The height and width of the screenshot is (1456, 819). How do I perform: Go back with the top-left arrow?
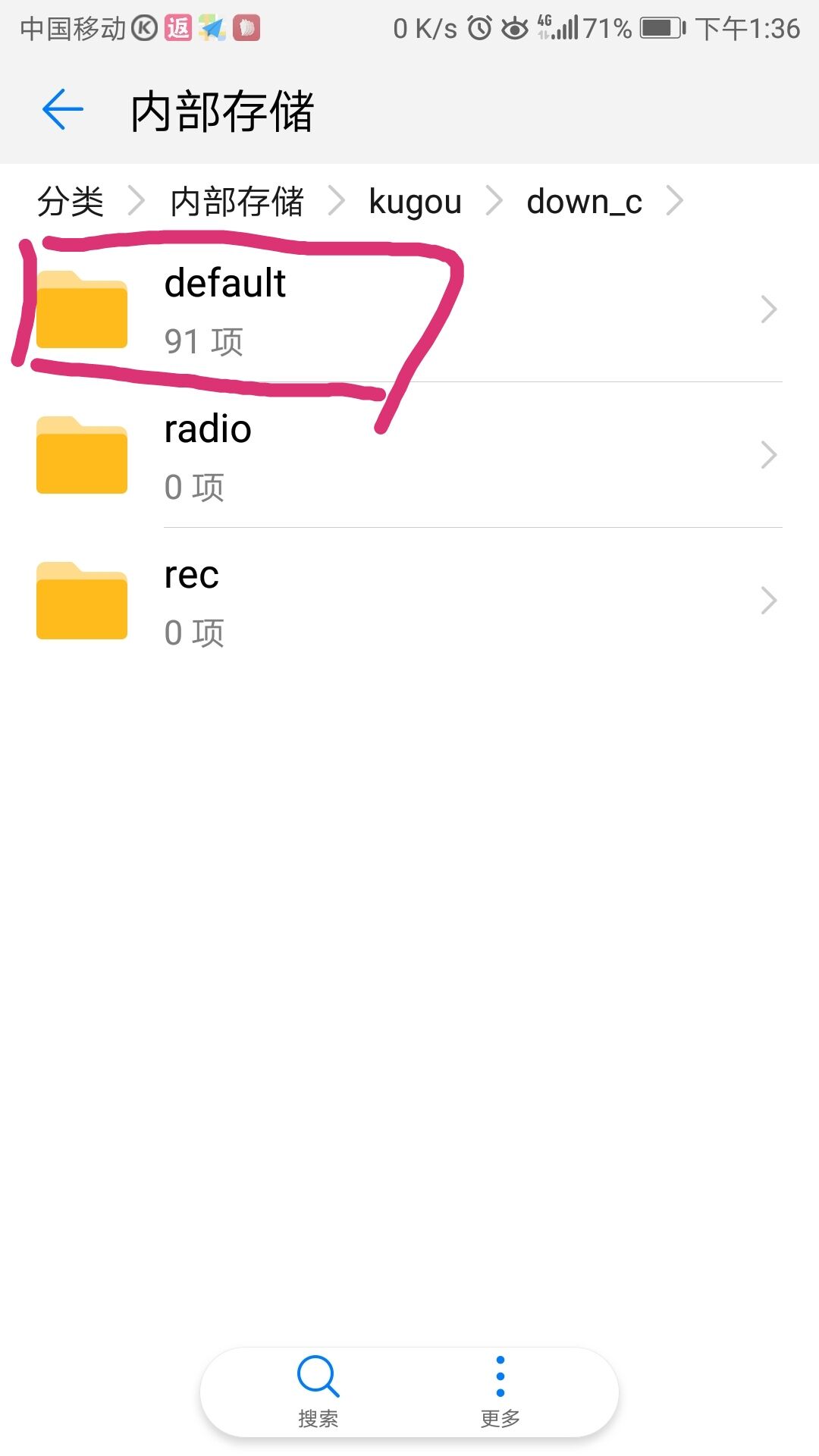click(x=62, y=110)
